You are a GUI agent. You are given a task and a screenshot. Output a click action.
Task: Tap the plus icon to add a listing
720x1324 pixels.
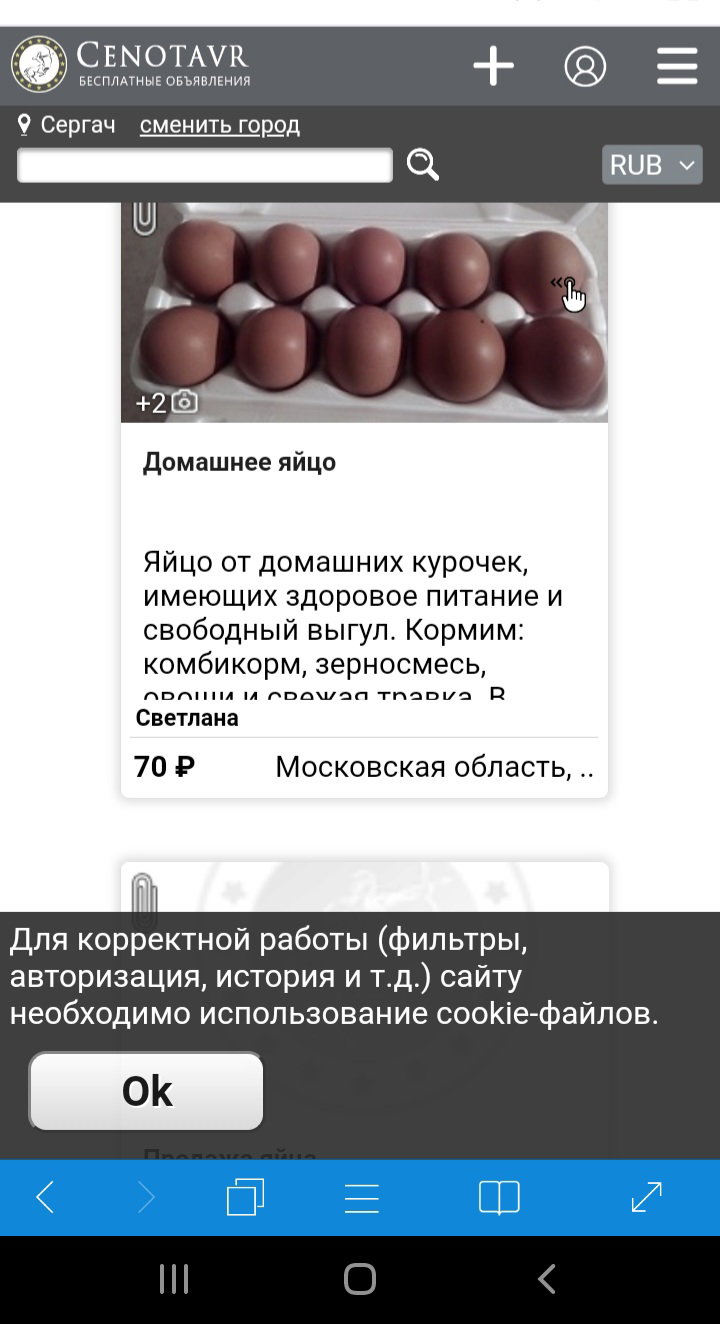(x=494, y=67)
